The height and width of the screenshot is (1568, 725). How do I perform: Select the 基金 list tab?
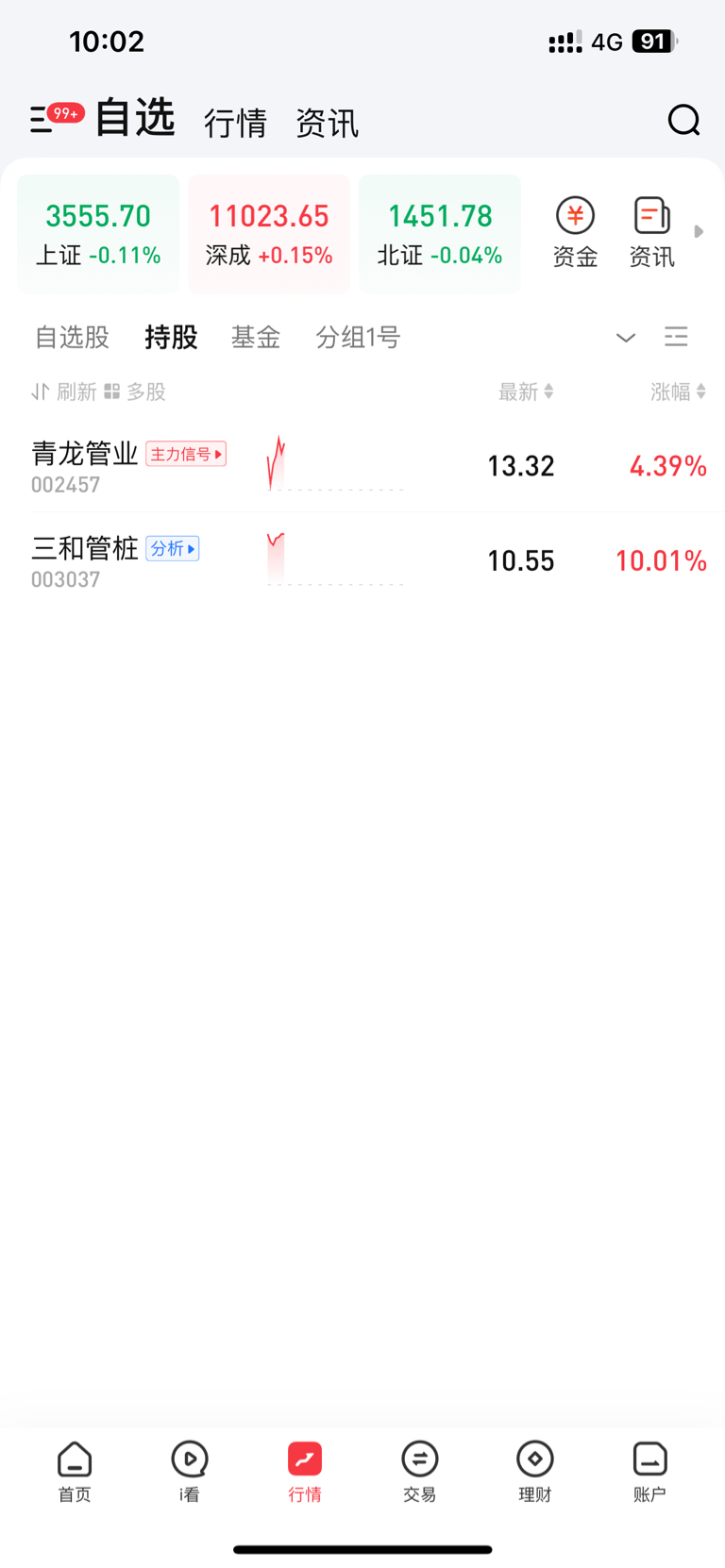(x=256, y=337)
